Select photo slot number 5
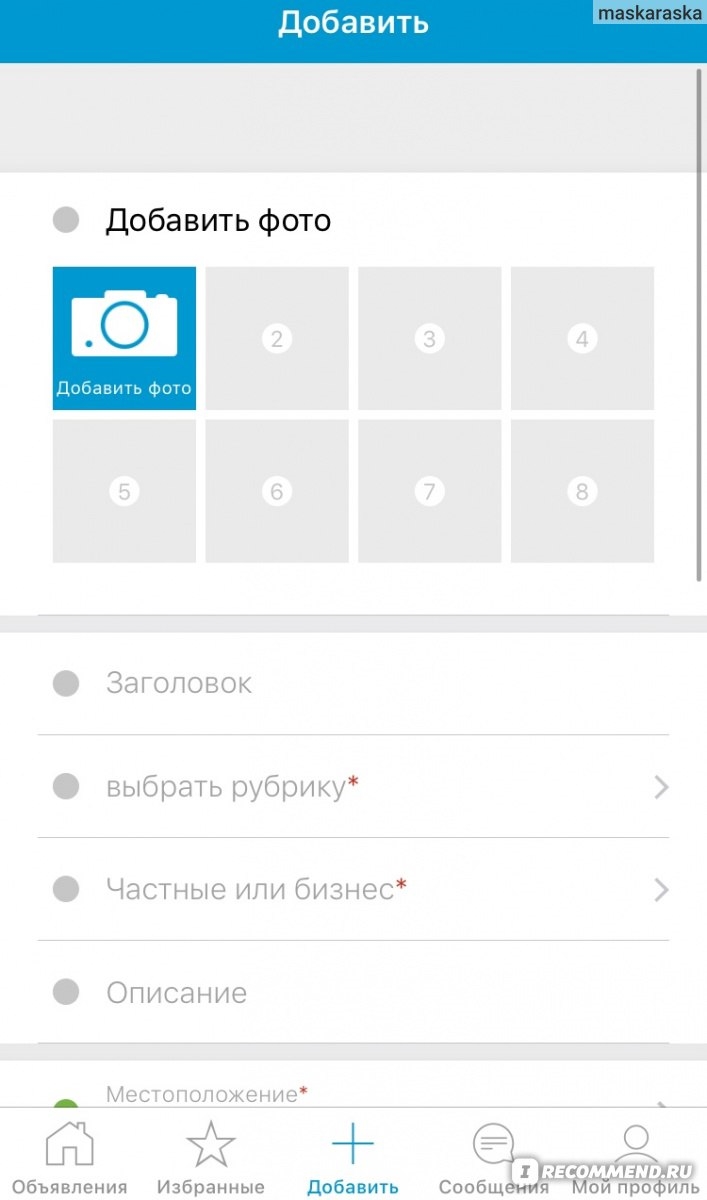Image resolution: width=707 pixels, height=1200 pixels. 124,491
